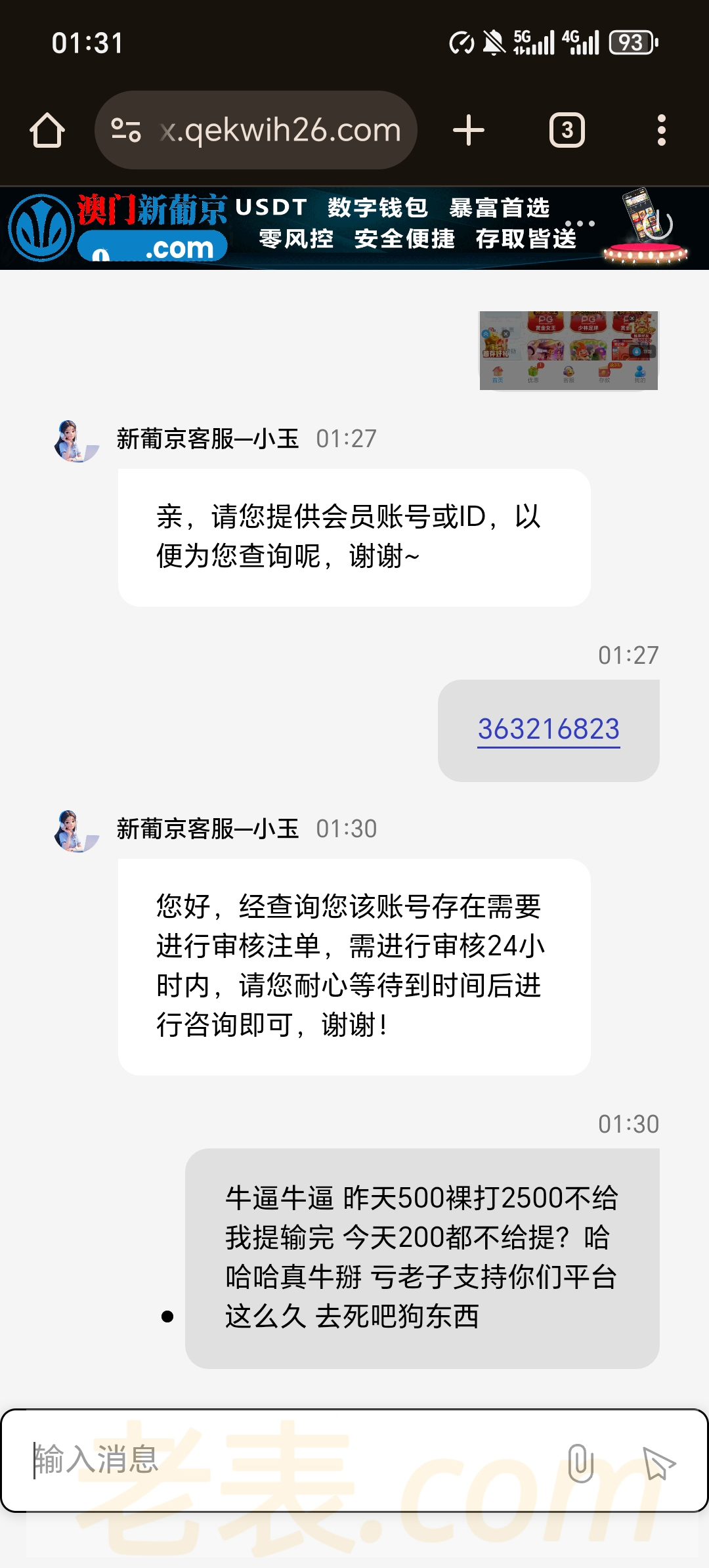Viewport: 709px width, 1568px height.
Task: Open a new browser tab
Action: pyautogui.click(x=469, y=130)
